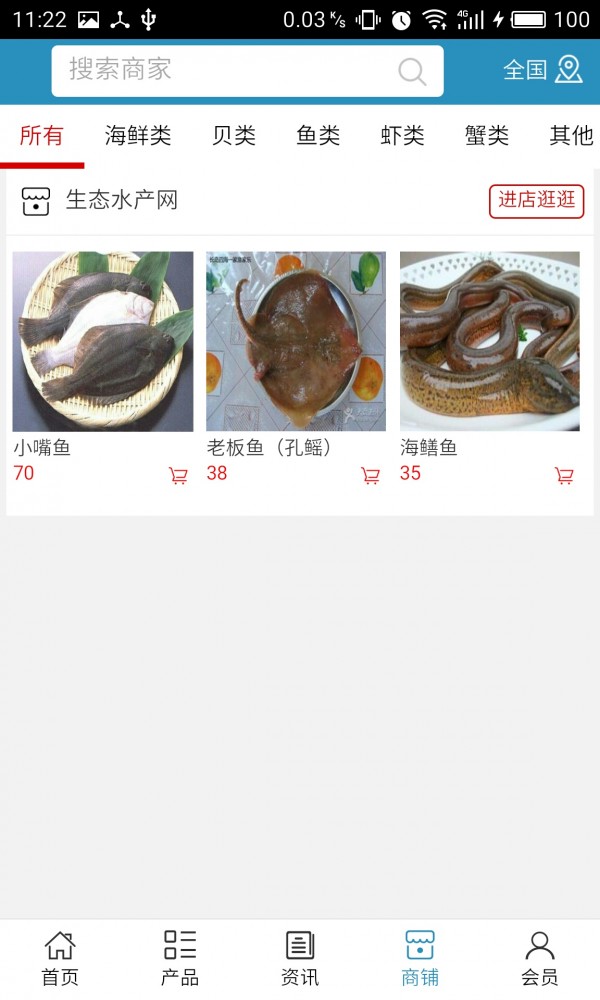Image resolution: width=600 pixels, height=1000 pixels.
Task: Go to the 首页 tab
Action: tap(60, 958)
